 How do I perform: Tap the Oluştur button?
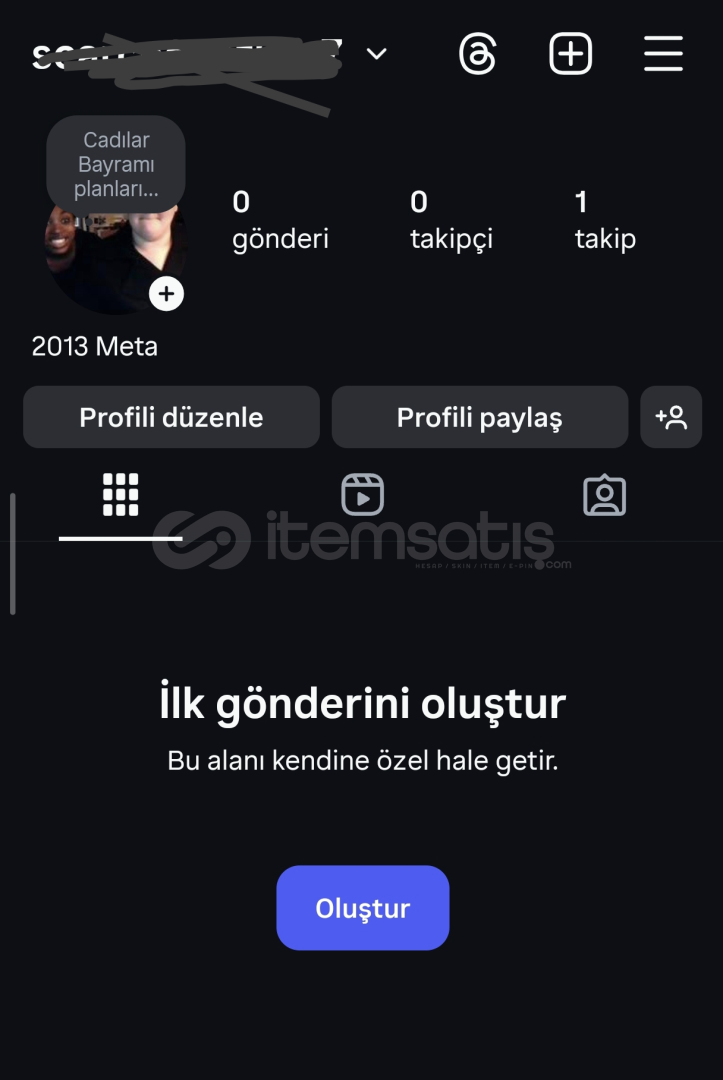[x=362, y=908]
